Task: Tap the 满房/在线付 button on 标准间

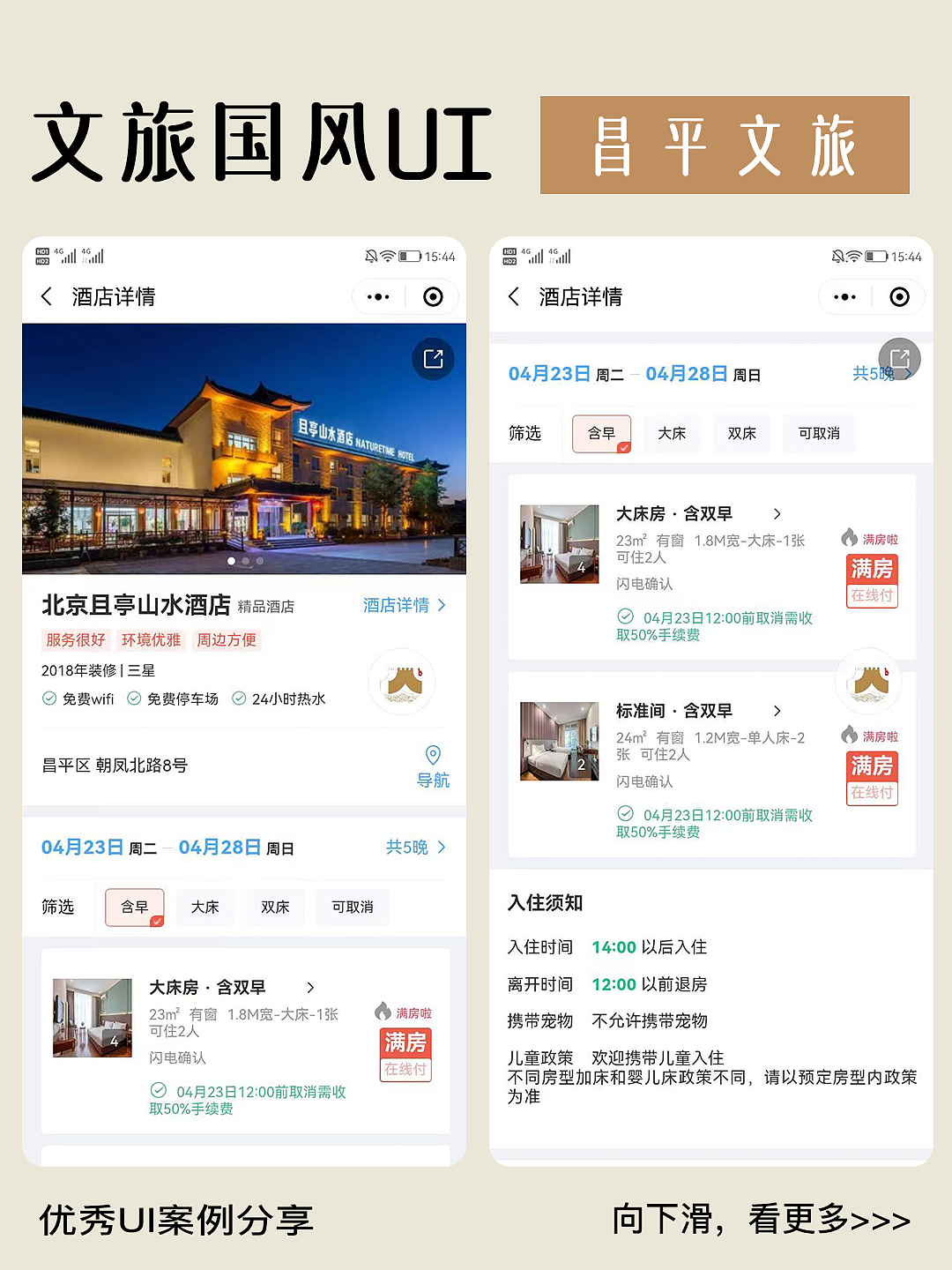Action: point(872,778)
